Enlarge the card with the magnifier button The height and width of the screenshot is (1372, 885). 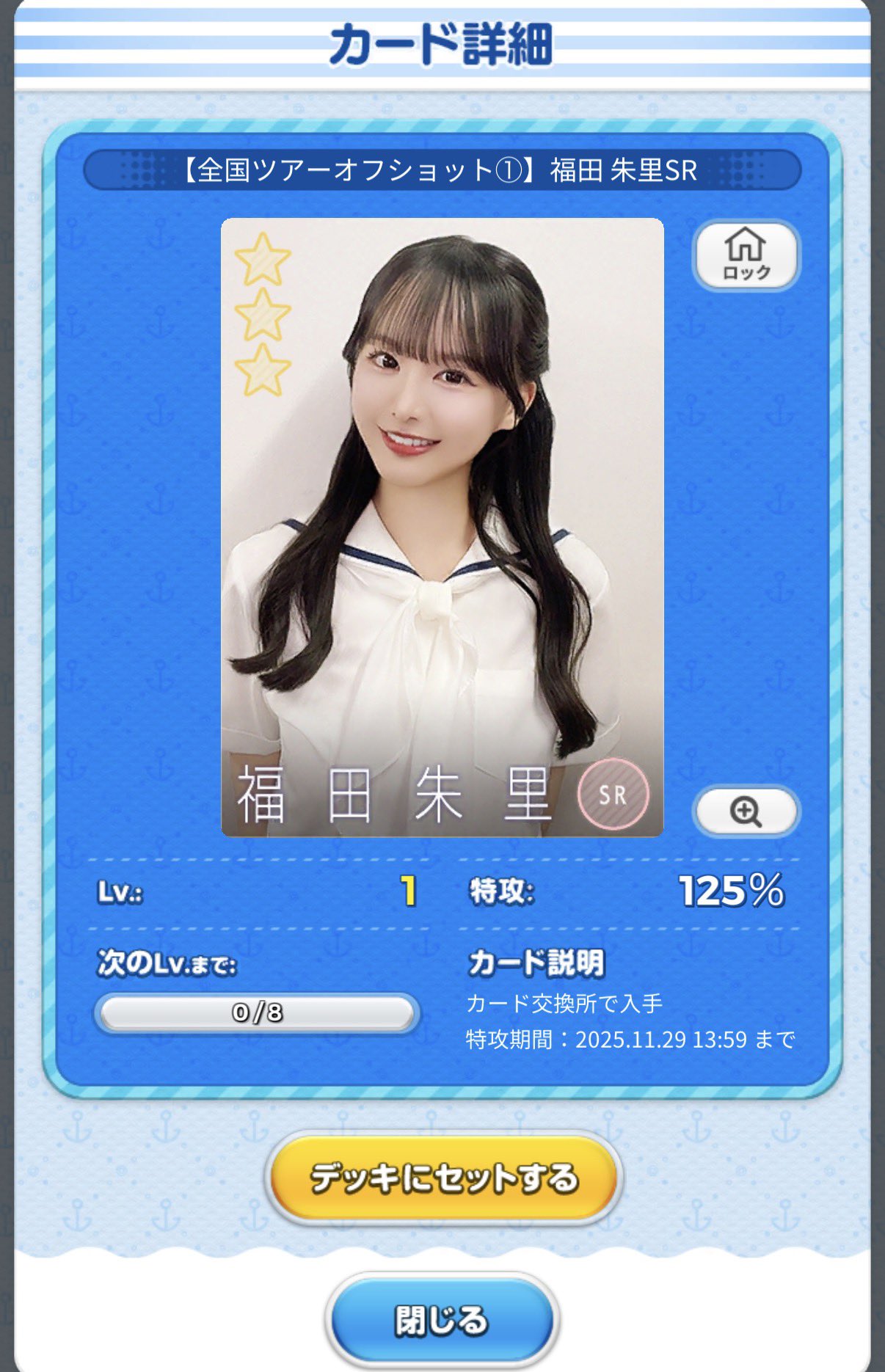[x=746, y=811]
